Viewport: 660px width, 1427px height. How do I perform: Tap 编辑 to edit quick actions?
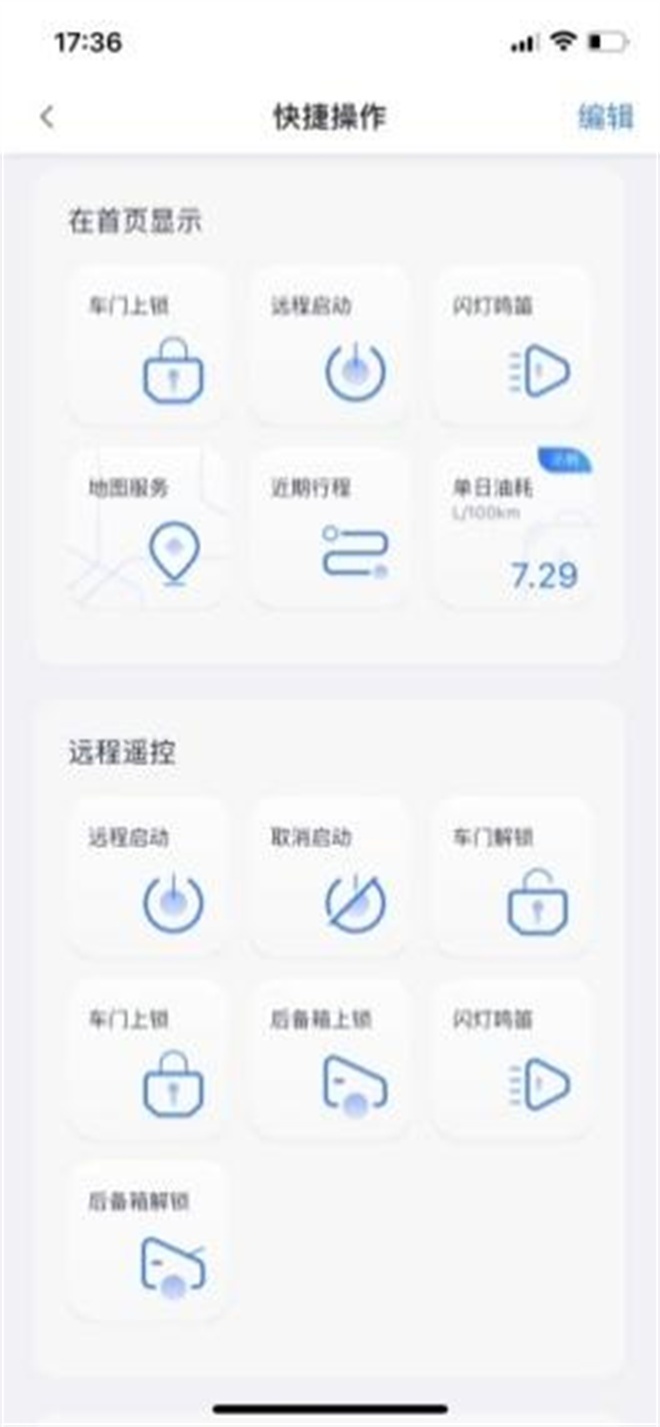pyautogui.click(x=605, y=117)
